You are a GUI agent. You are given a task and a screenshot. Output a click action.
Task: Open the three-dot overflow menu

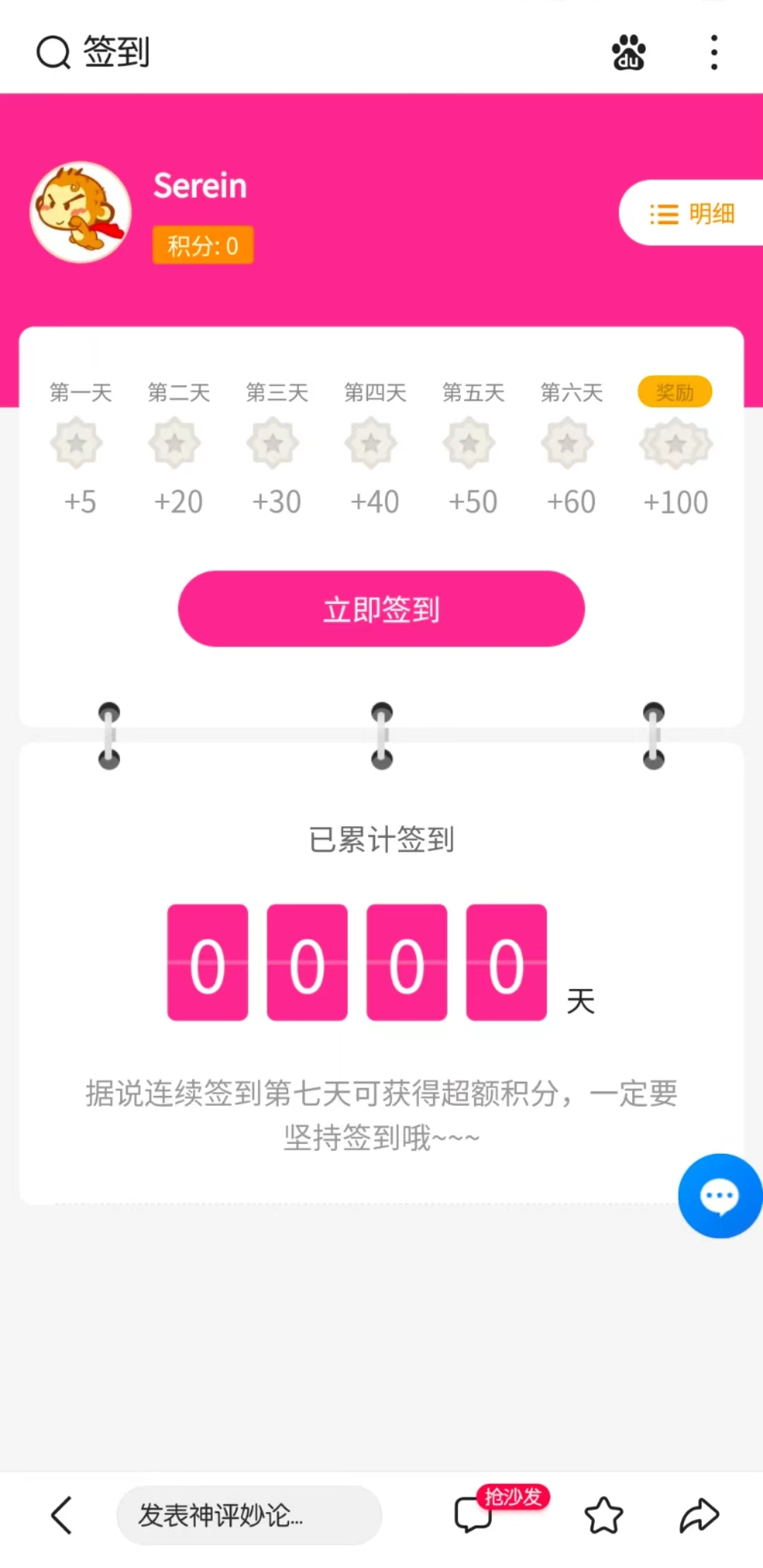714,52
